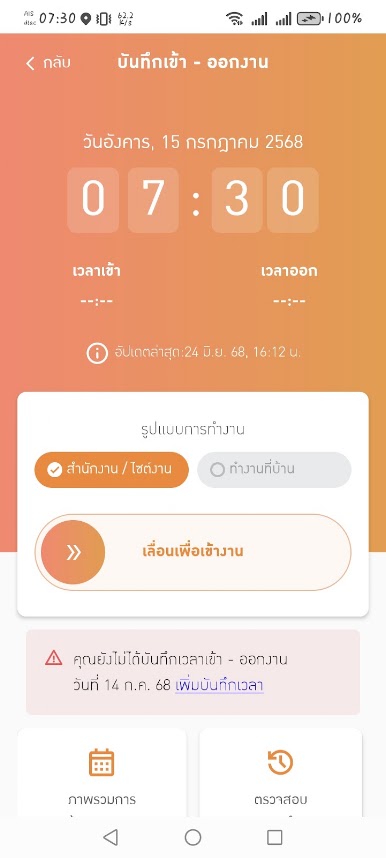This screenshot has height=858, width=386.
Task: Select ทำงานที่บ้าน work mode
Action: point(274,469)
